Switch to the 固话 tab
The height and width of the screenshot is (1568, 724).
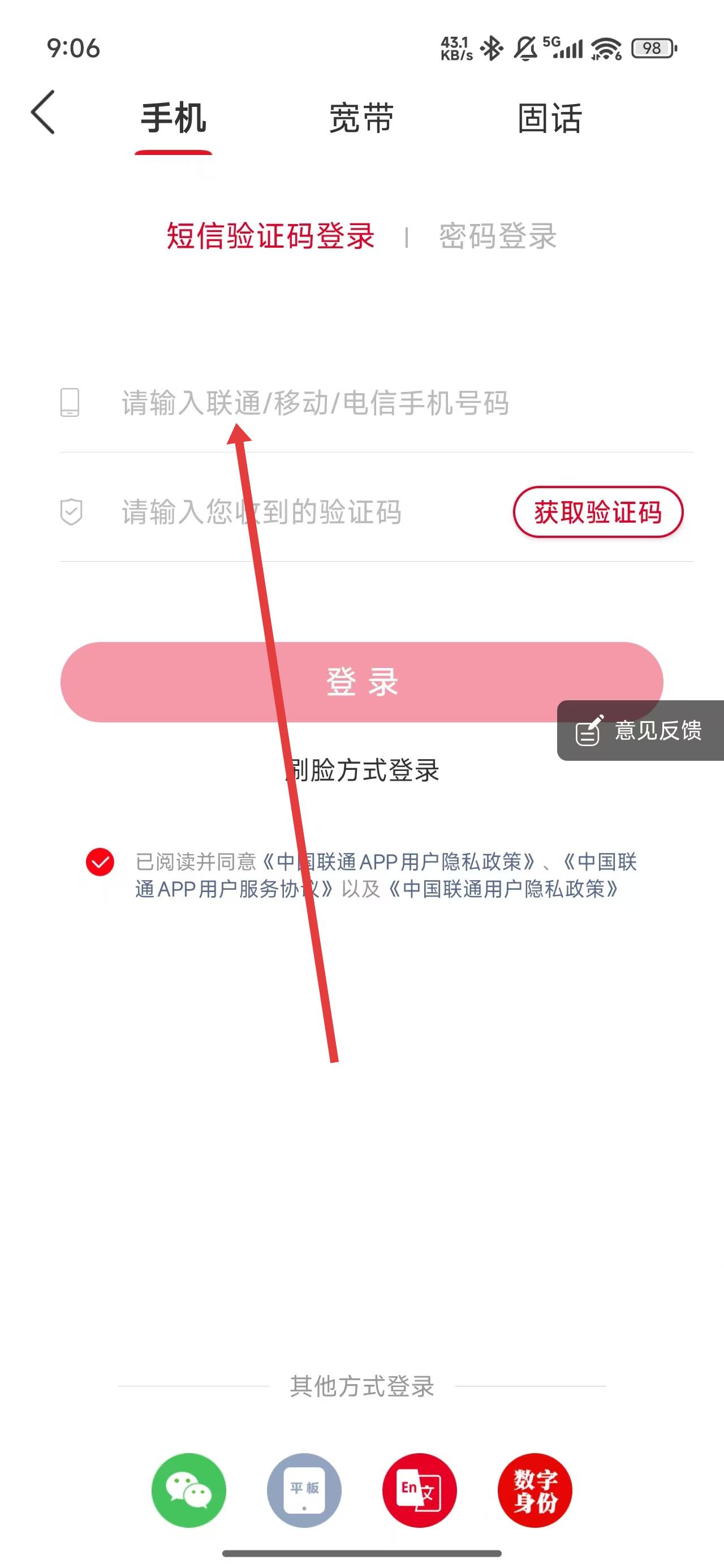point(549,118)
